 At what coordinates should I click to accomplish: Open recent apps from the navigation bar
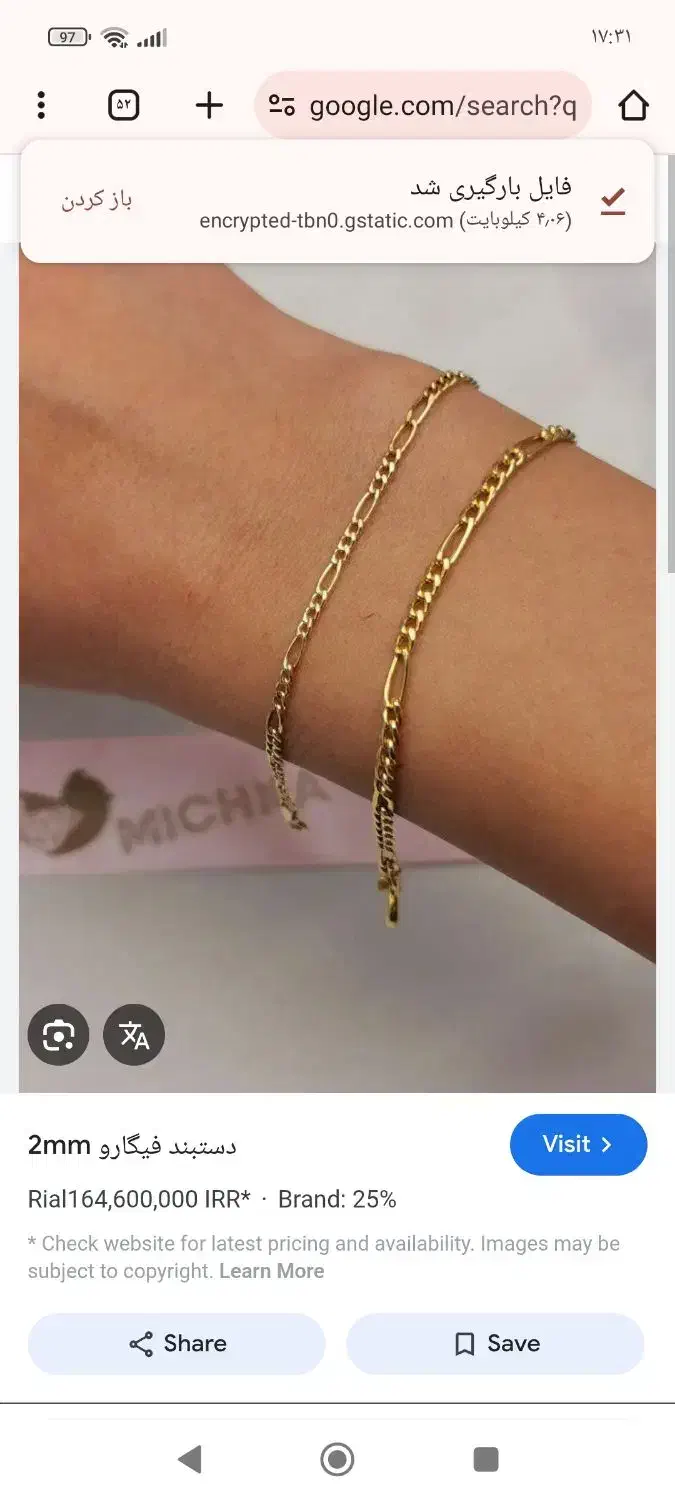click(x=486, y=1459)
